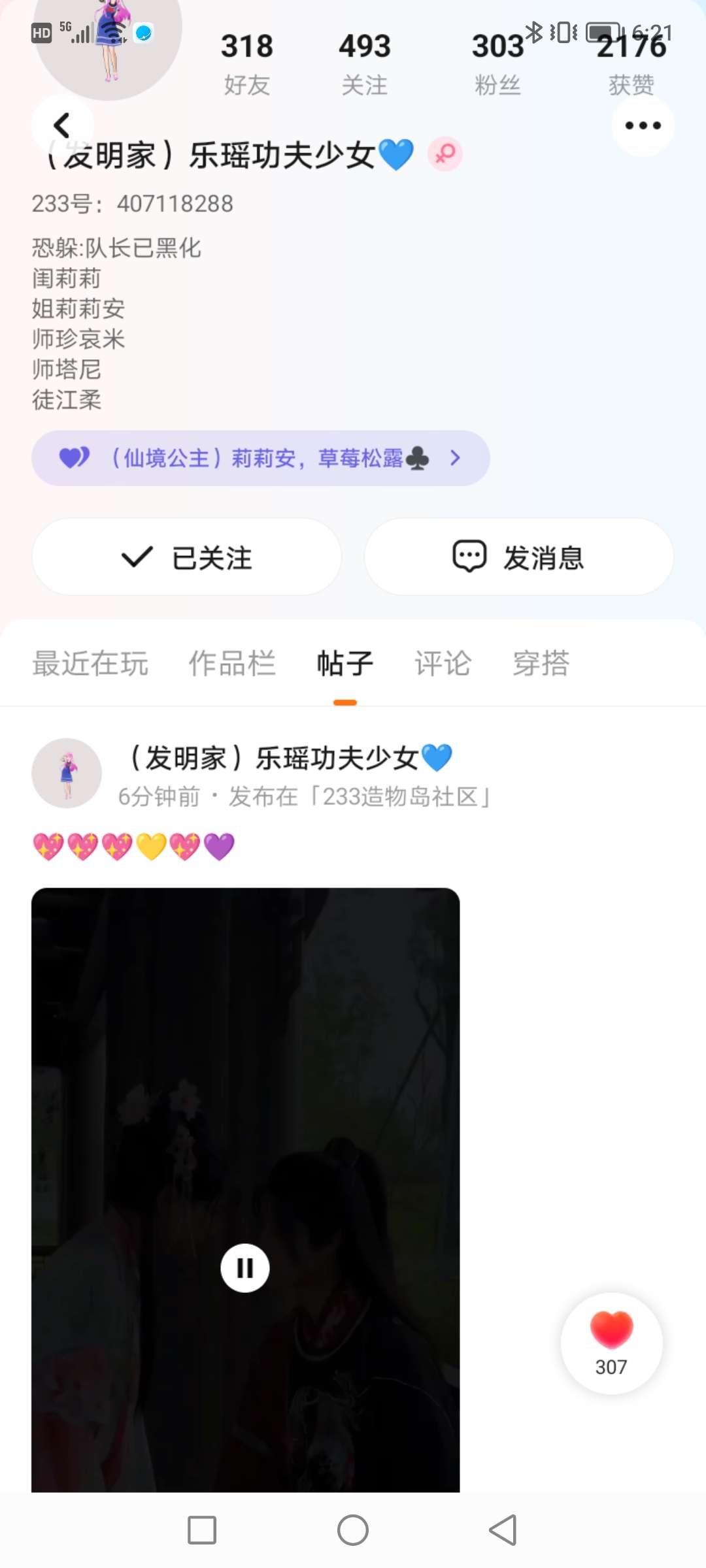The height and width of the screenshot is (1568, 706).
Task: Tap the system home button
Action: pos(353,1530)
